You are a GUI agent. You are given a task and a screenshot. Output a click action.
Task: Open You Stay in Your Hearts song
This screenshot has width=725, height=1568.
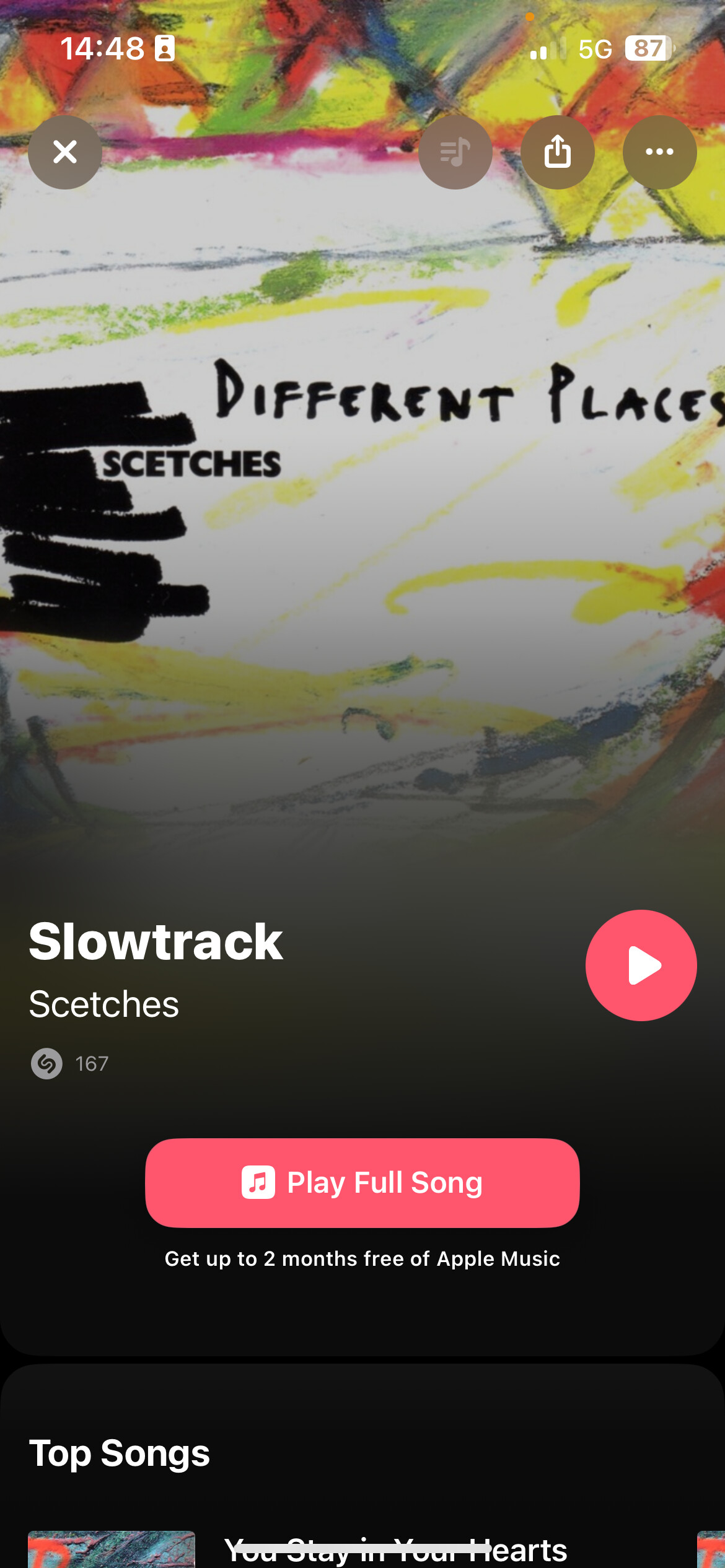[x=395, y=1550]
